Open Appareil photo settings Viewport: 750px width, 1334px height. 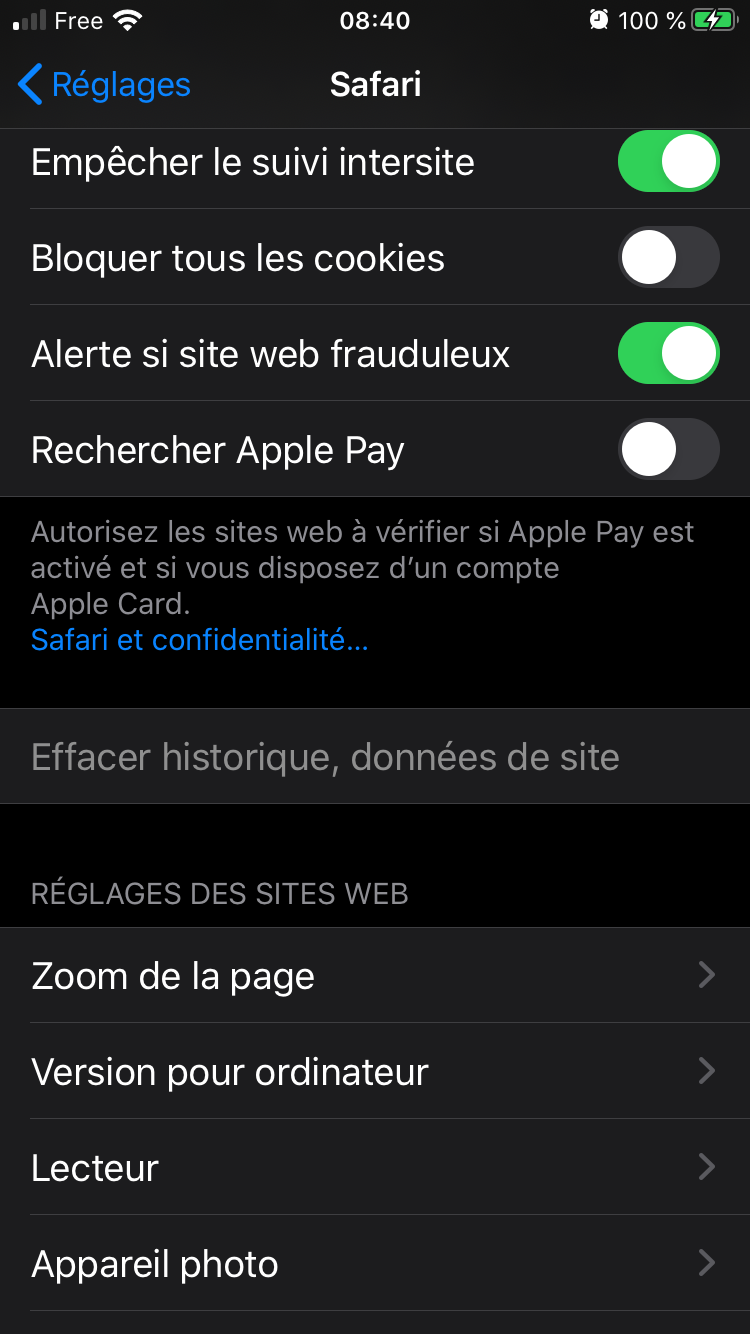click(x=375, y=1263)
